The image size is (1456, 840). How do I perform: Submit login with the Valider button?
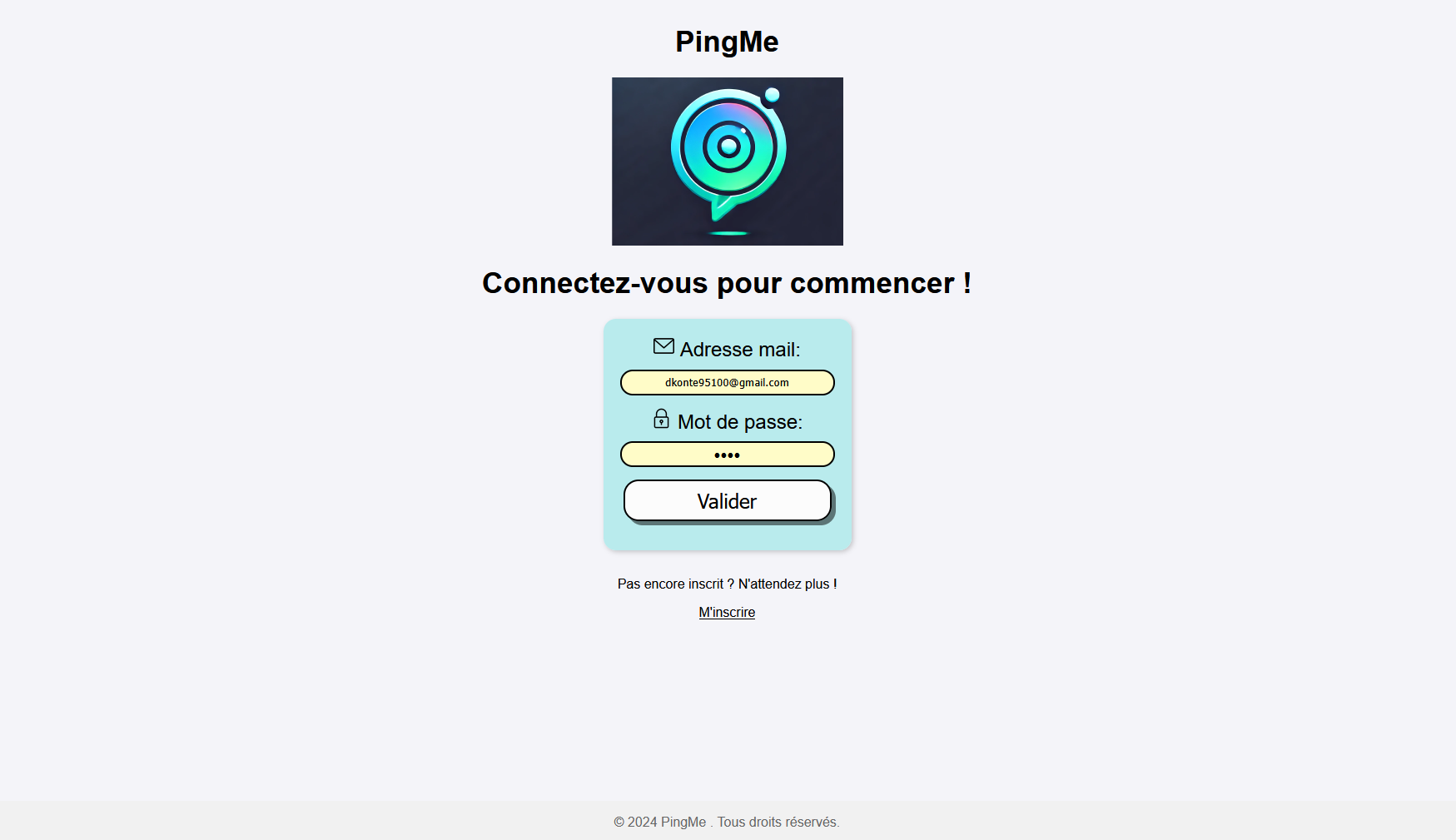(727, 501)
